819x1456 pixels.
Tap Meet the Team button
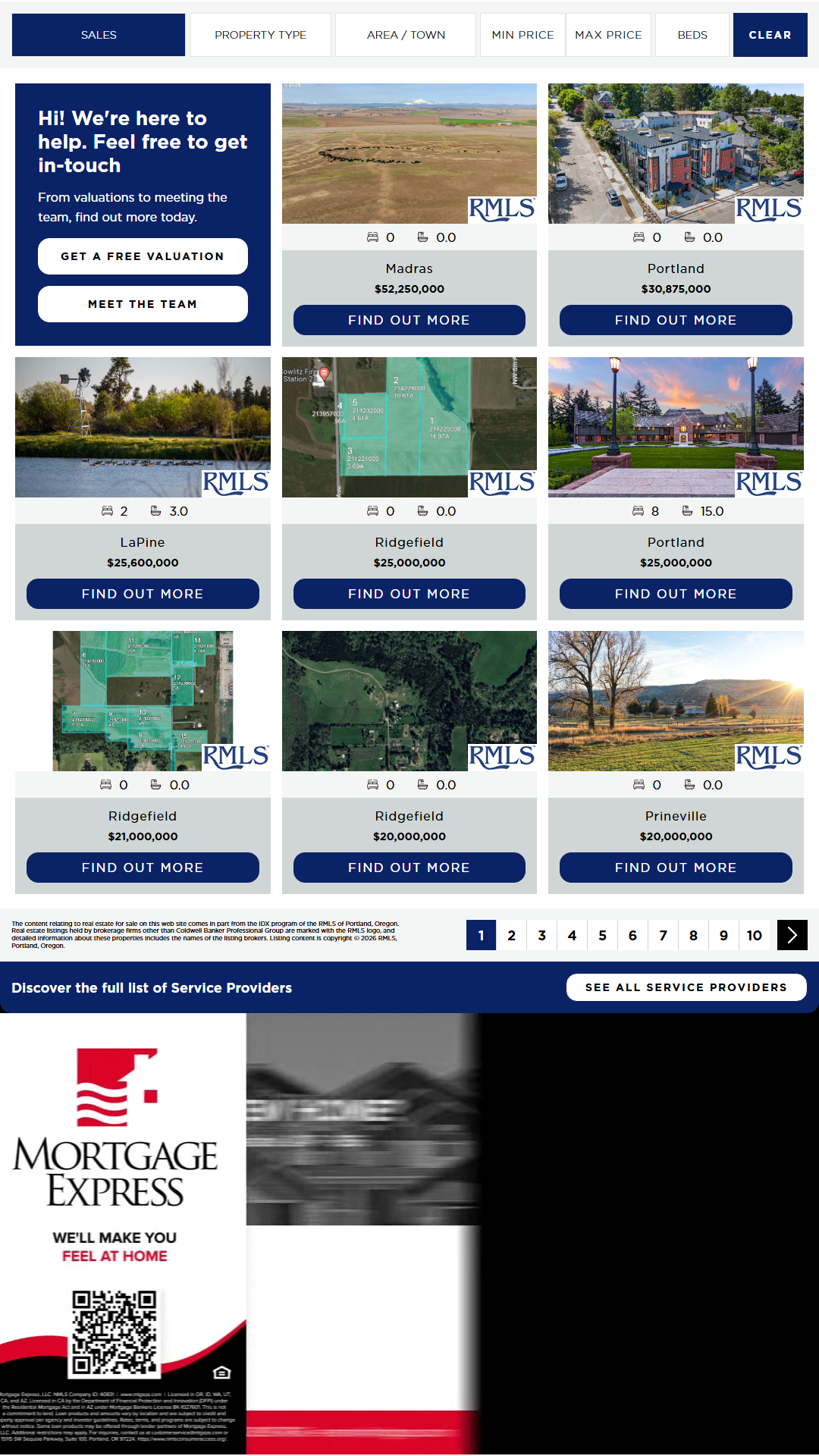pos(143,304)
